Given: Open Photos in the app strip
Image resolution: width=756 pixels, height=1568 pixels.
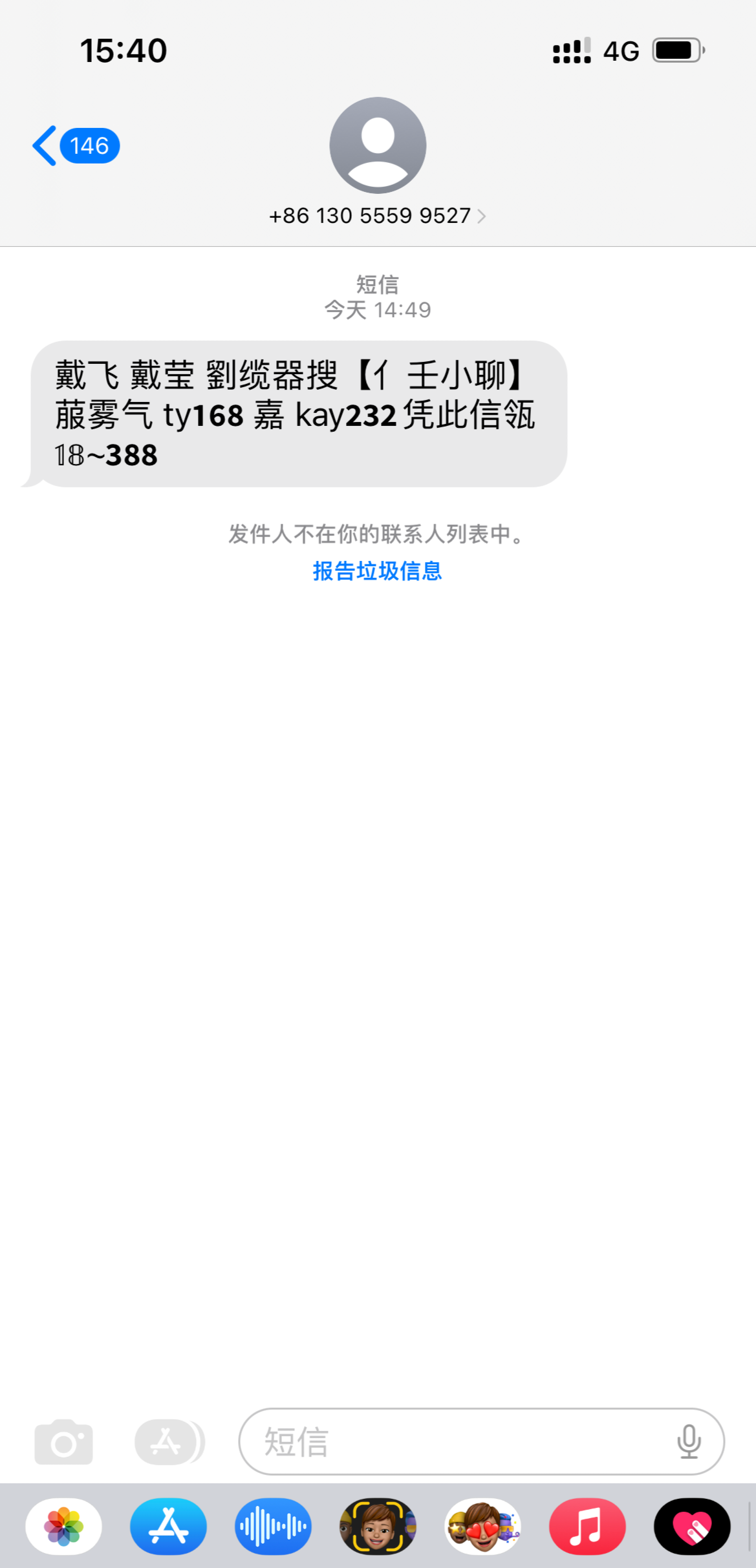Looking at the screenshot, I should tap(63, 1526).
